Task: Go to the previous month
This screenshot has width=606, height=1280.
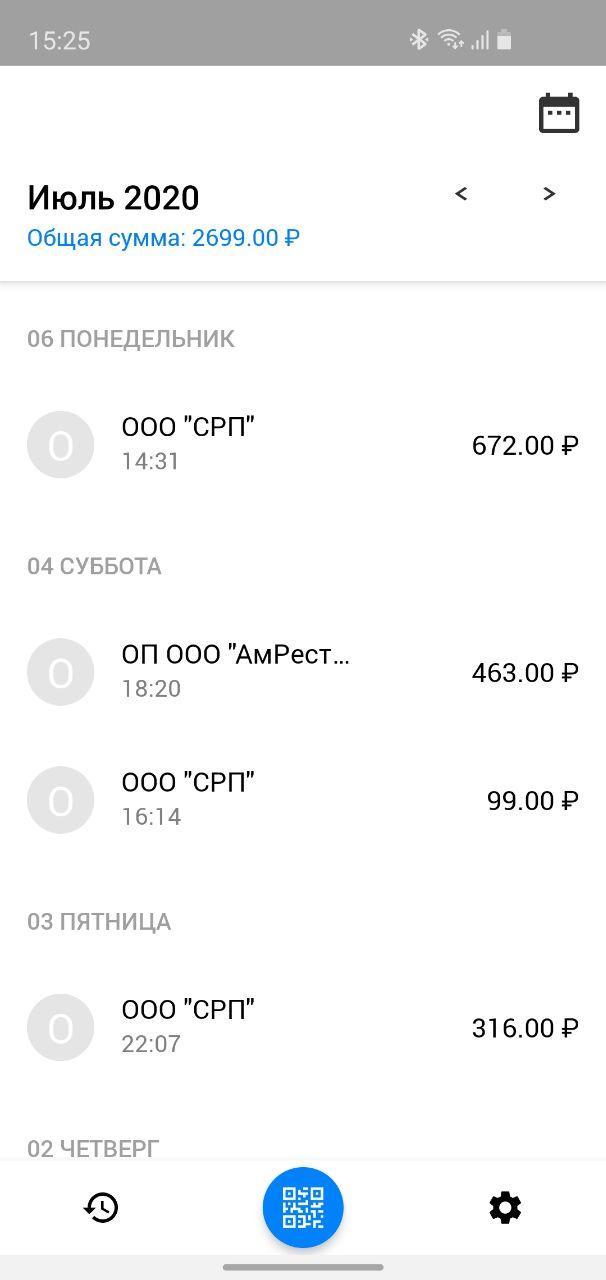Action: [461, 194]
